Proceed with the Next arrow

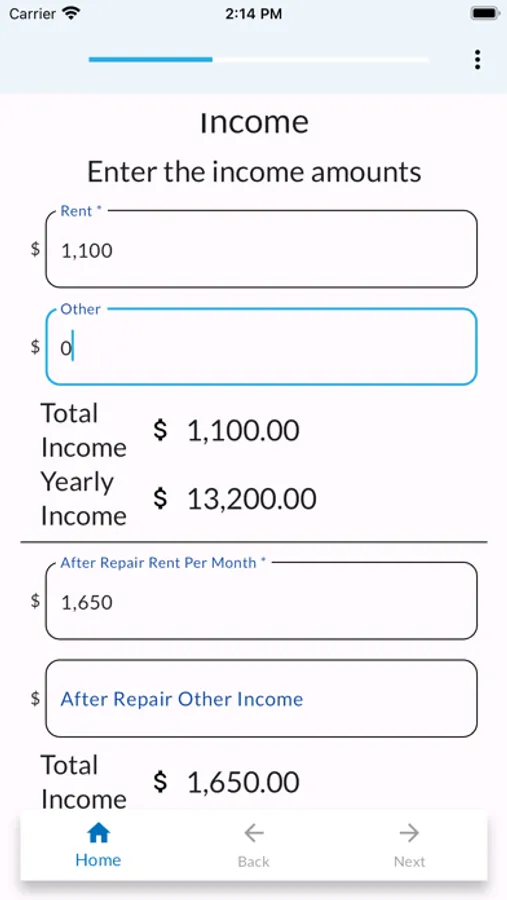[409, 845]
